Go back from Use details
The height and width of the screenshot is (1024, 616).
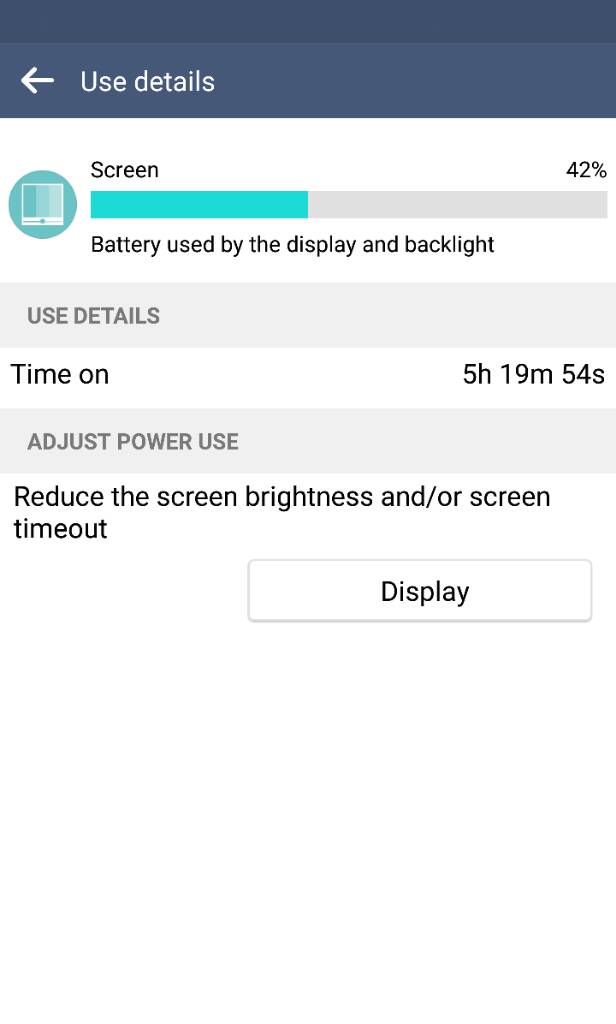pyautogui.click(x=38, y=81)
